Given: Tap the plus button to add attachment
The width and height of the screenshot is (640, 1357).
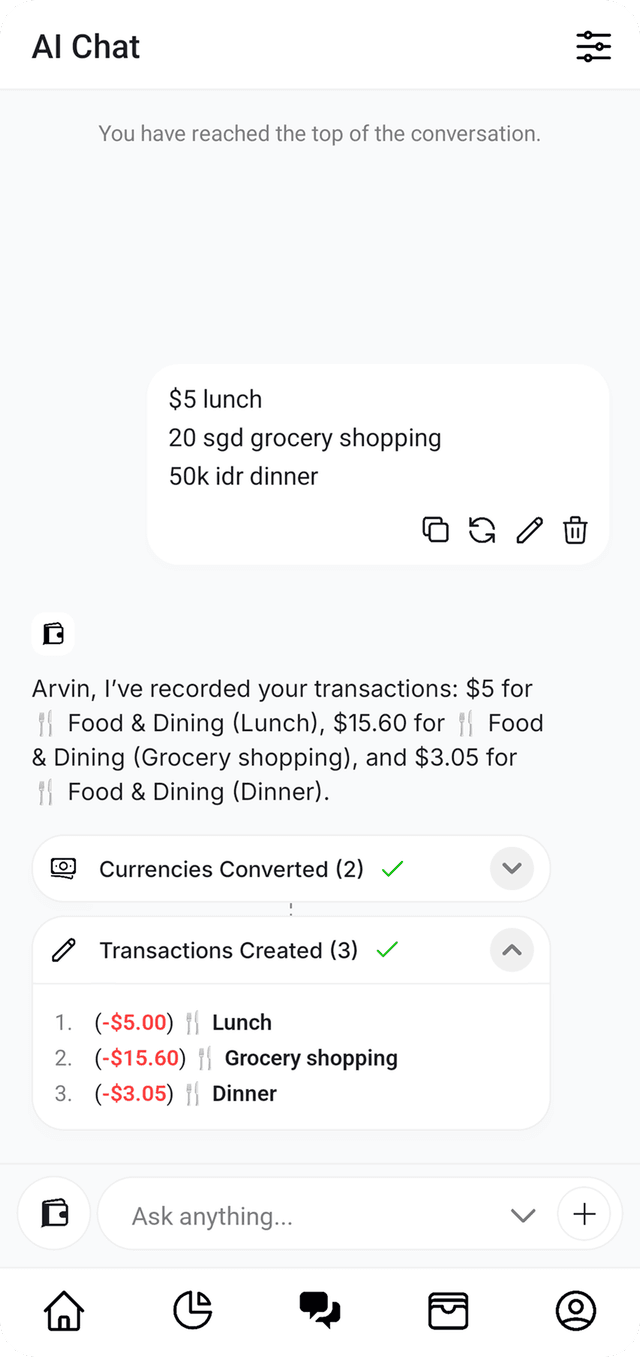Looking at the screenshot, I should [584, 1214].
